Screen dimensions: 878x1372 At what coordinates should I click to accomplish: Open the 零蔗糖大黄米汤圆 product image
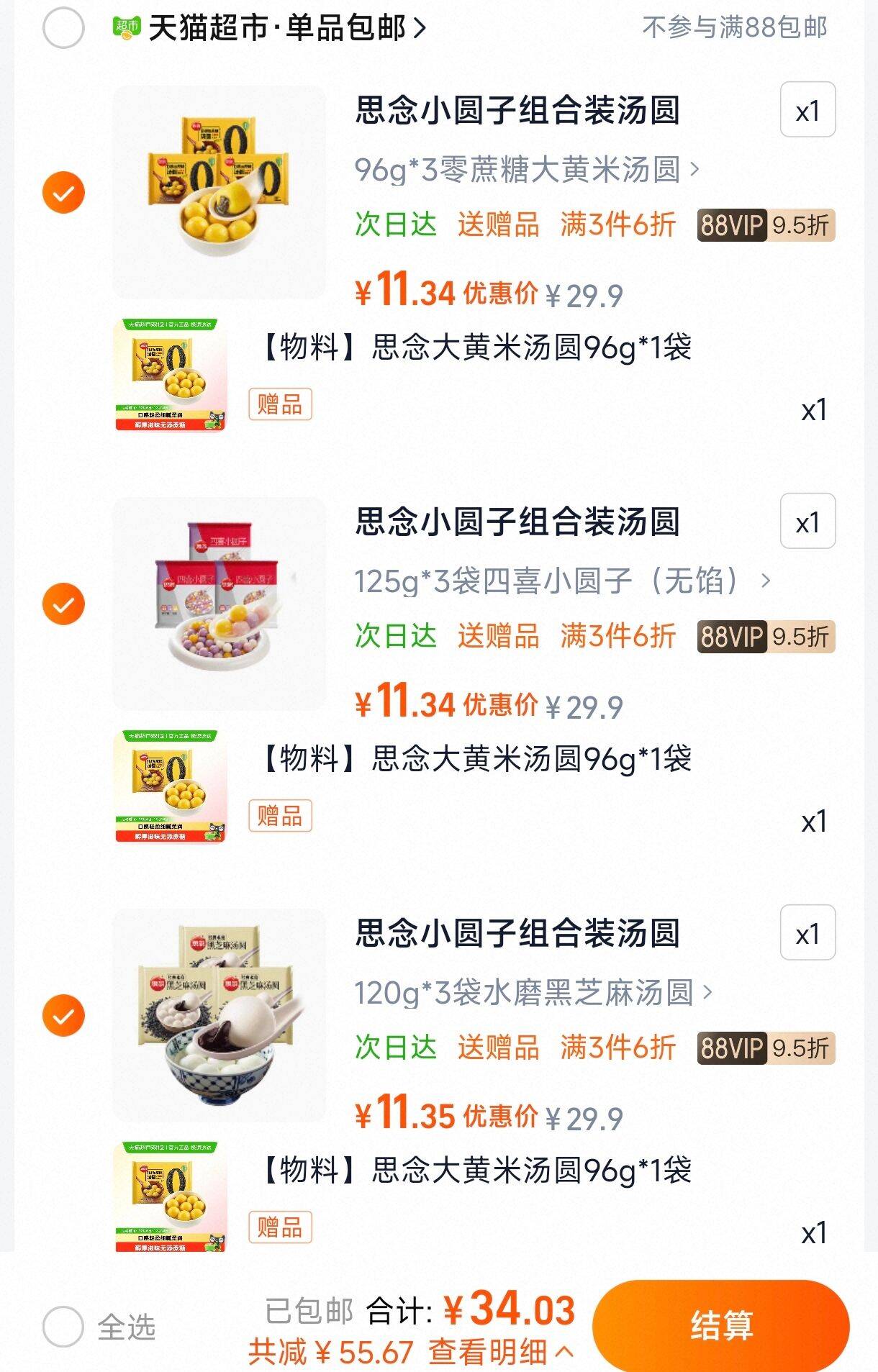219,192
